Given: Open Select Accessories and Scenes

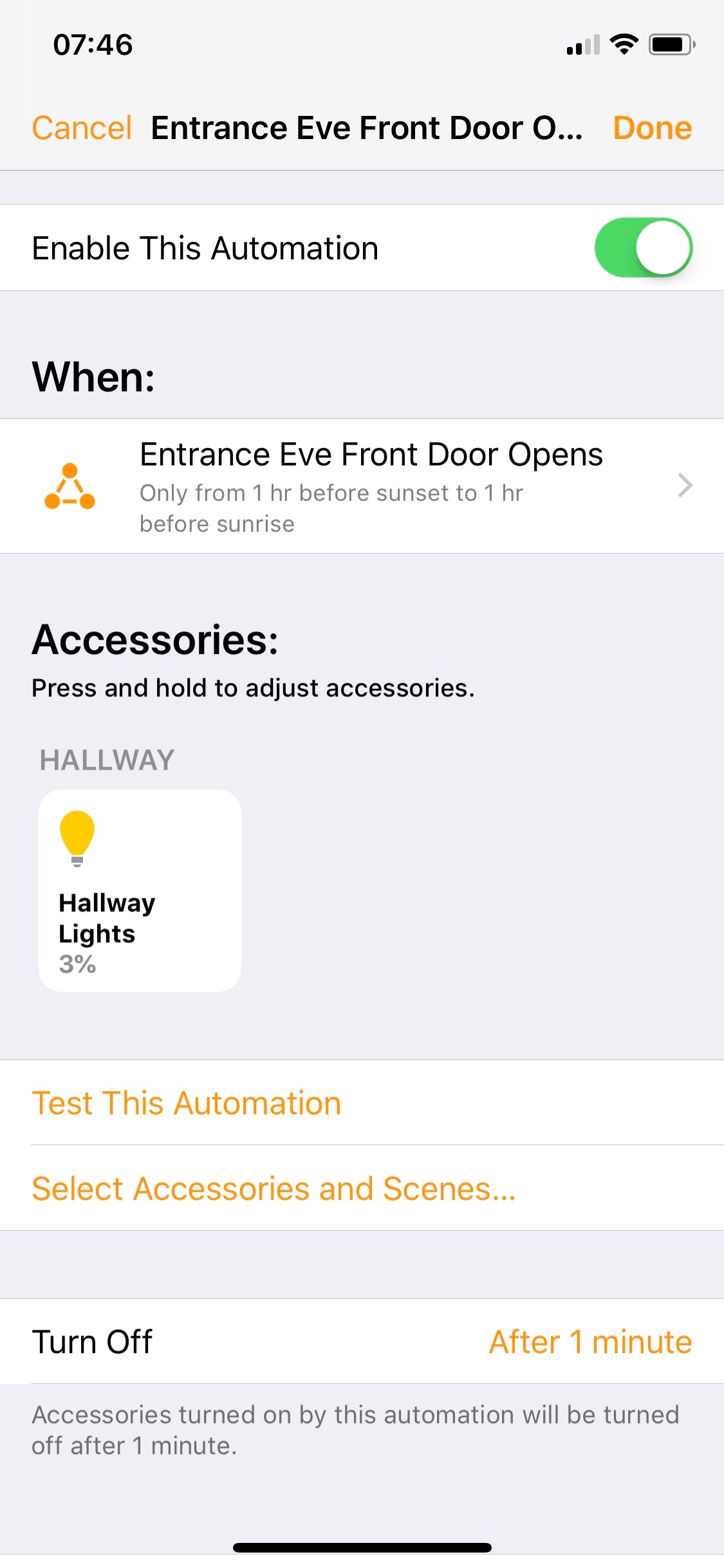Looking at the screenshot, I should tap(274, 1188).
